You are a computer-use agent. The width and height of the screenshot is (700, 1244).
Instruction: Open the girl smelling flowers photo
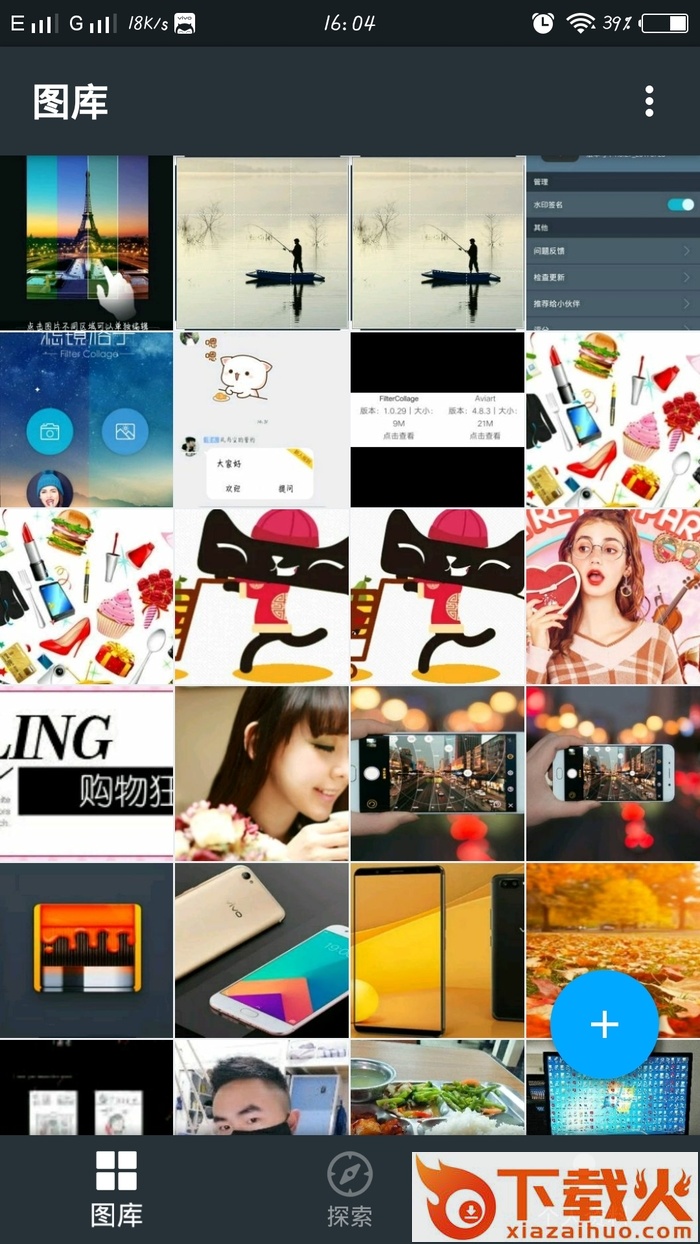[261, 772]
